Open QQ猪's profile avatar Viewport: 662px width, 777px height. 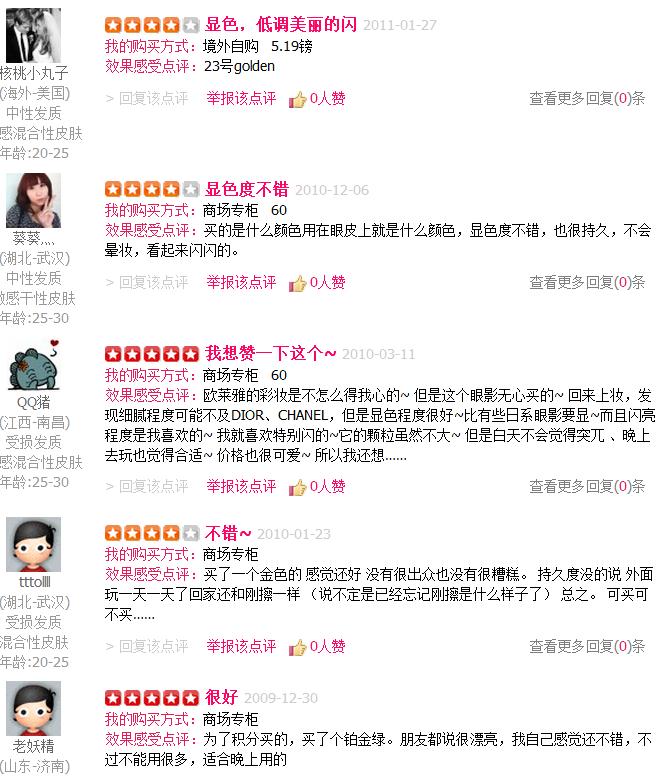(x=33, y=364)
